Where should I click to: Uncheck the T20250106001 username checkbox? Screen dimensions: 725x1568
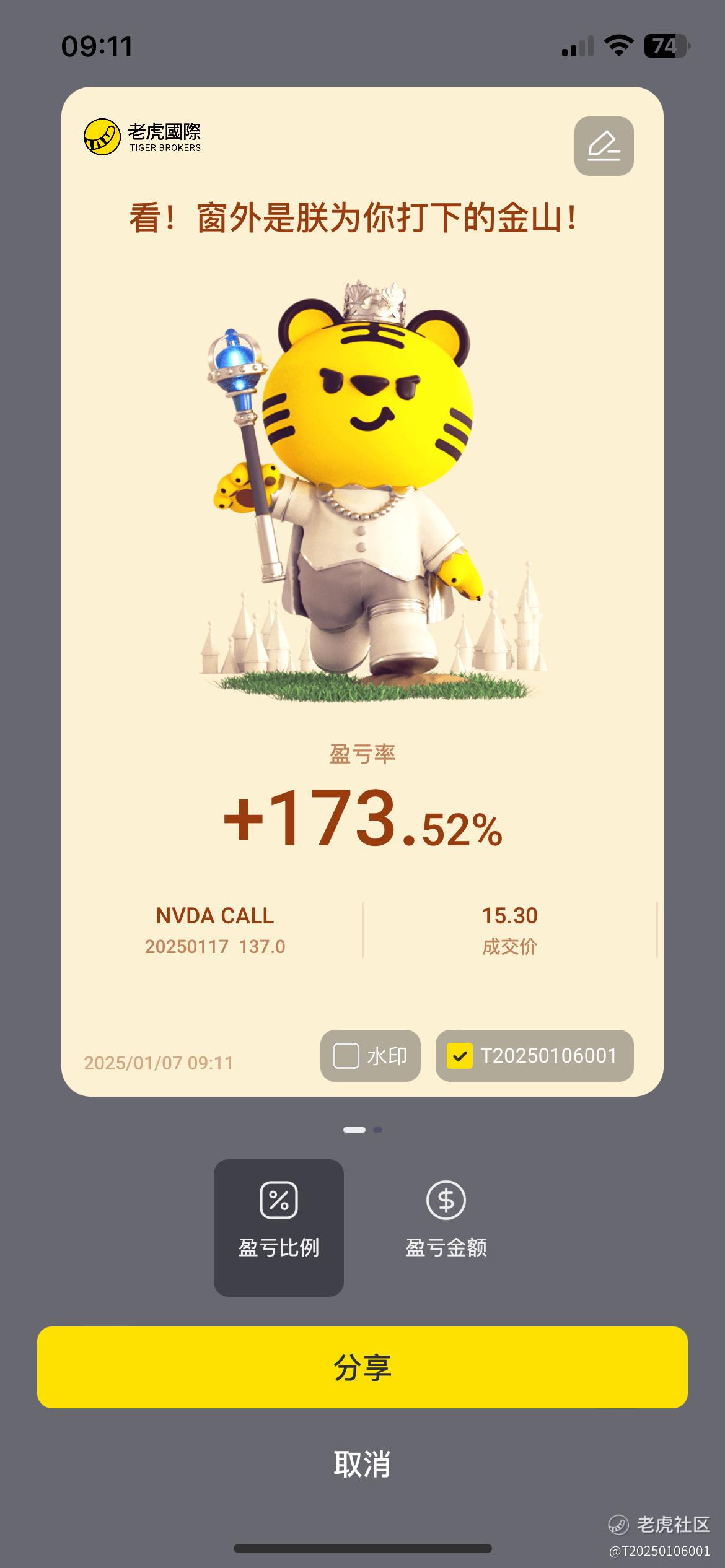coord(460,1056)
